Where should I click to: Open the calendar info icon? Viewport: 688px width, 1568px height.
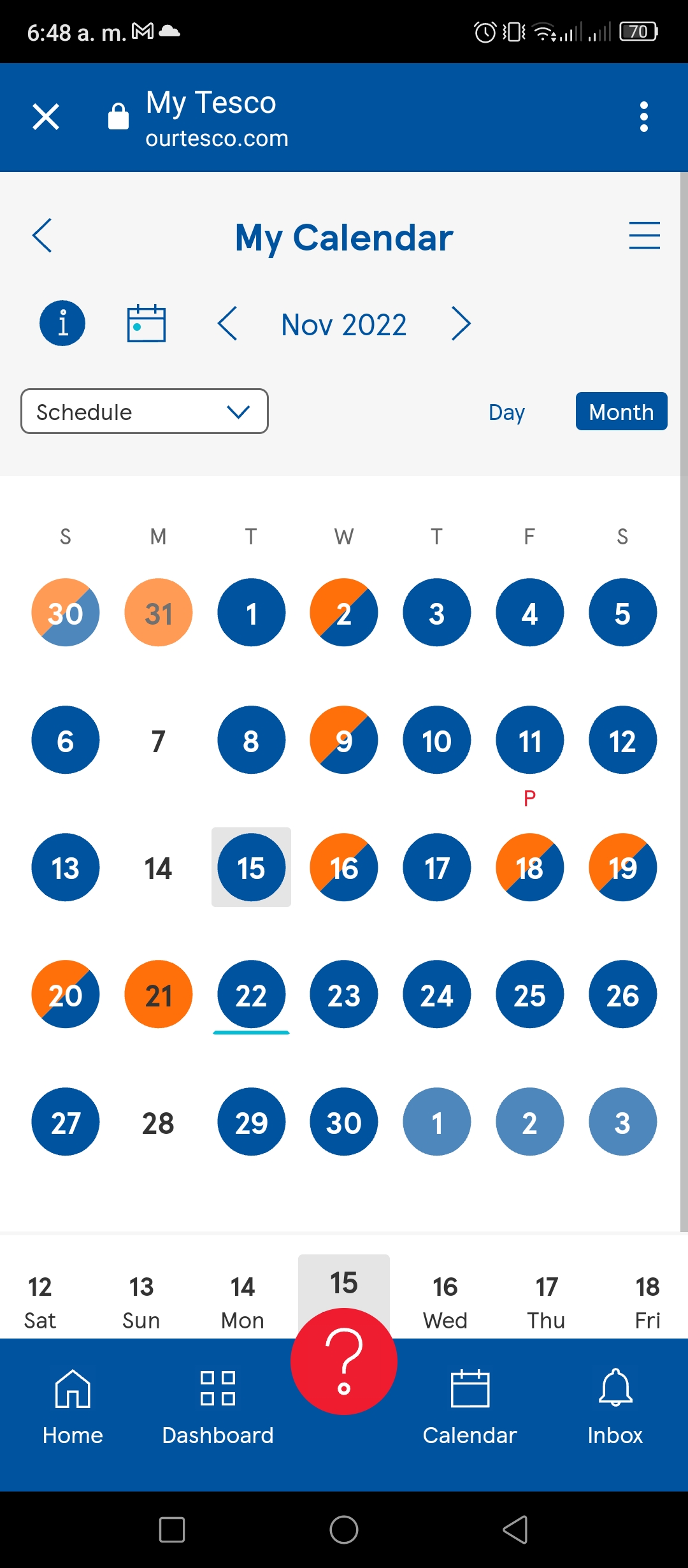coord(62,323)
